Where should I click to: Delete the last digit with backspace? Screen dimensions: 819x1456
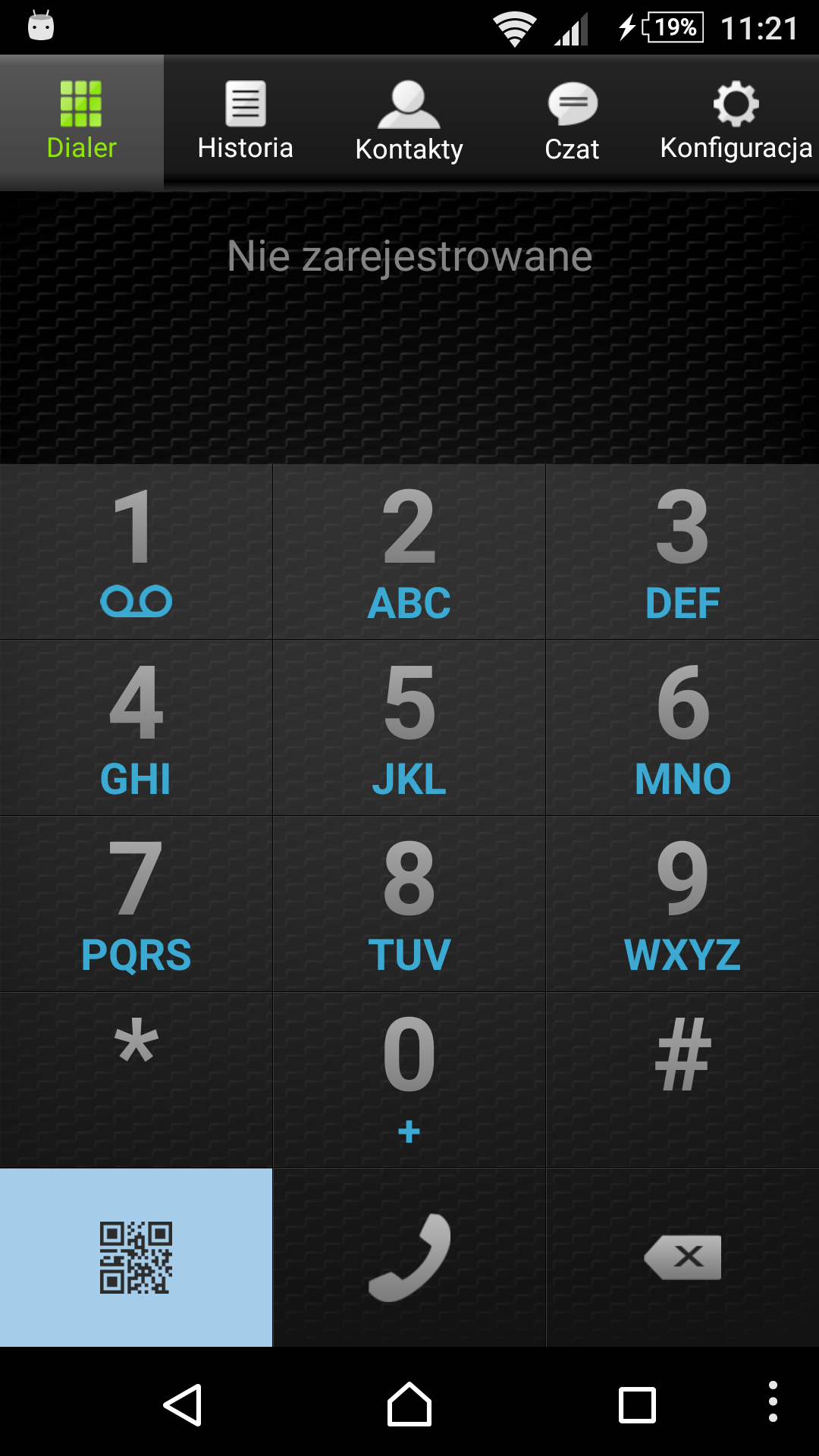tap(682, 1257)
